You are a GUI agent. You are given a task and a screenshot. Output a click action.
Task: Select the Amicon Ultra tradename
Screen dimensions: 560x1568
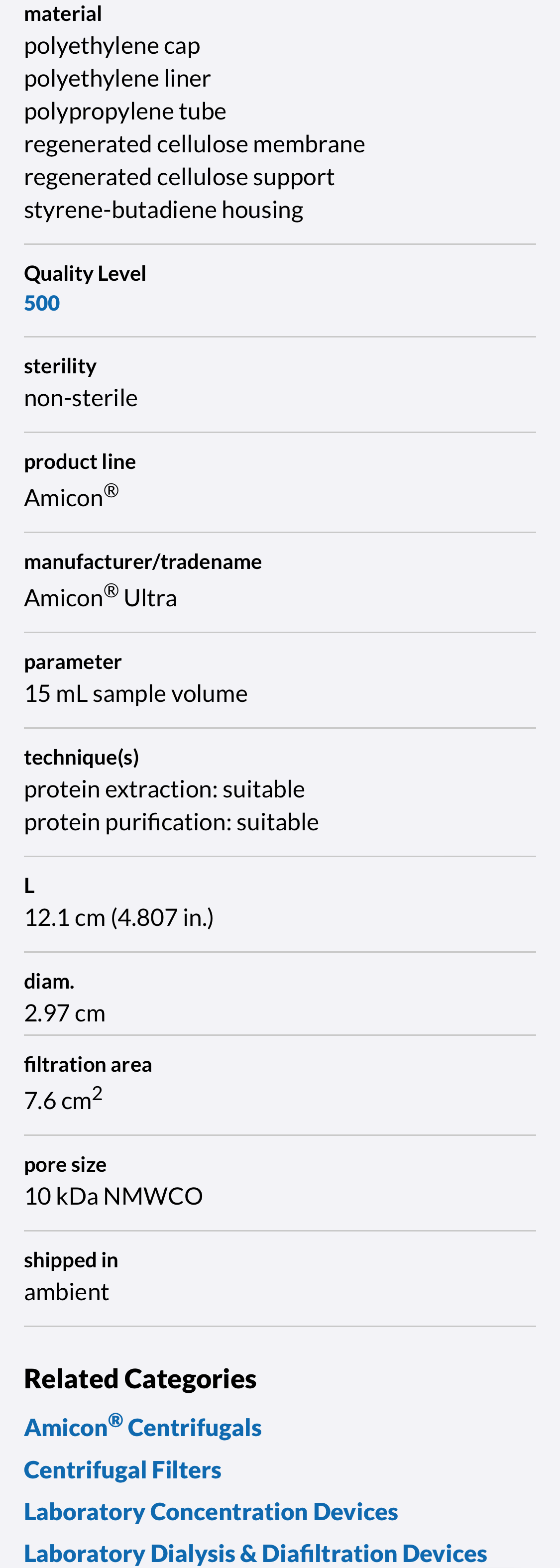[101, 597]
